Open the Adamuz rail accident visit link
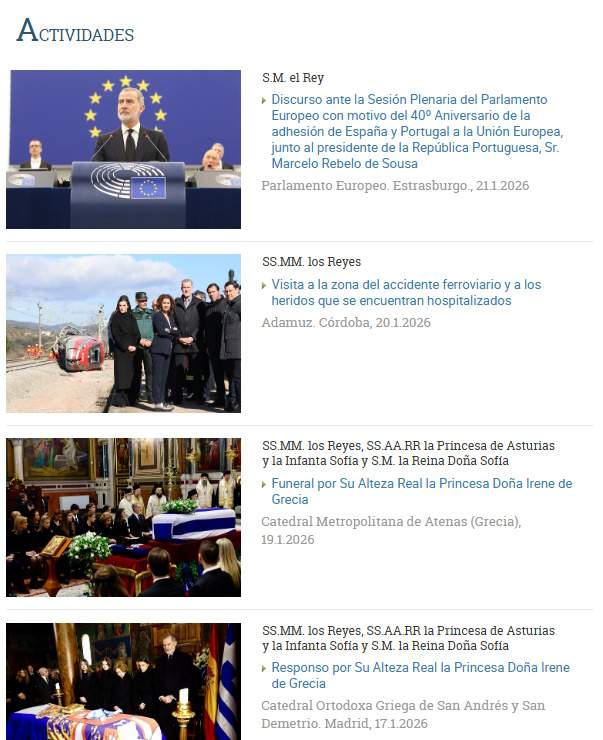 (x=405, y=292)
